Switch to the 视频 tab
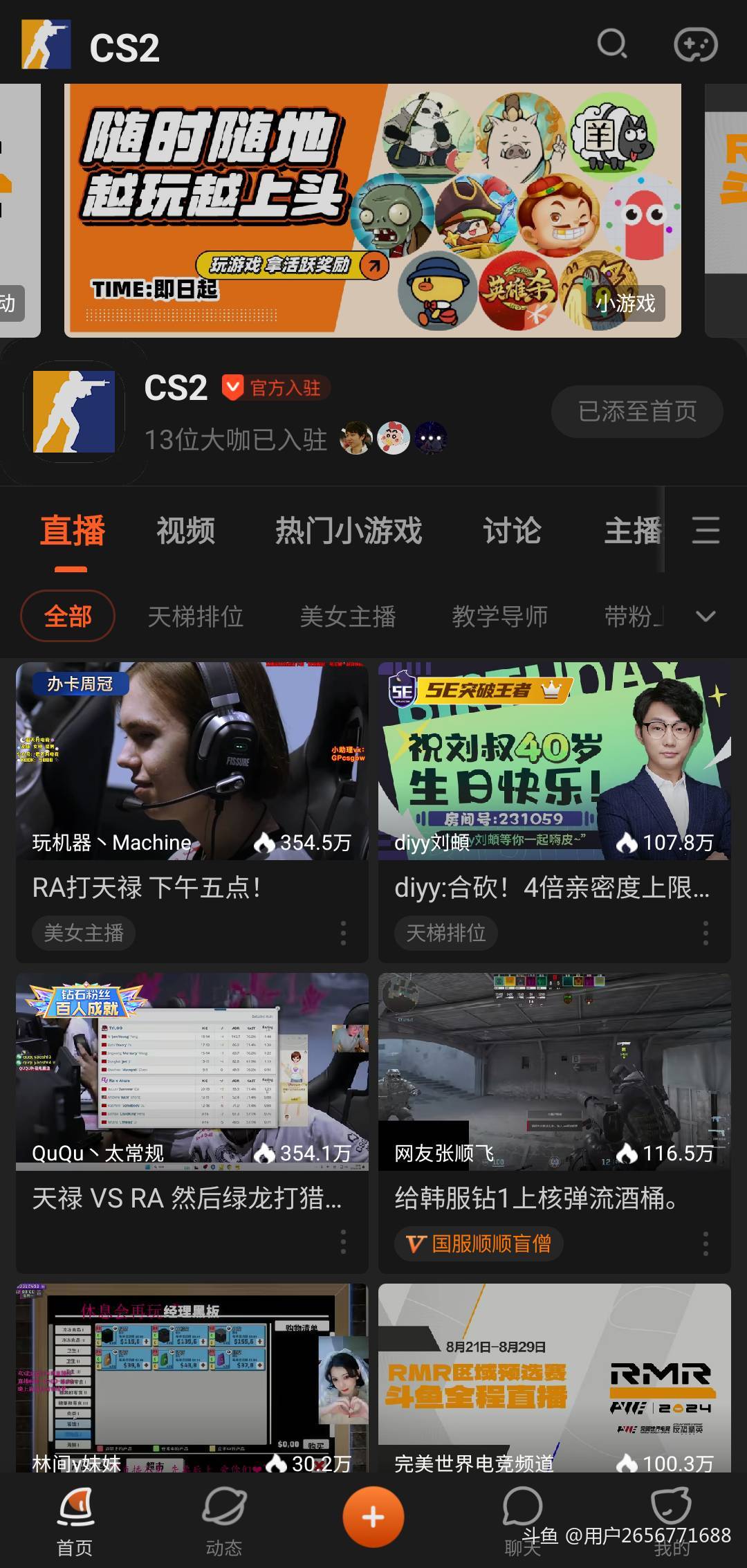Screen dimensions: 747x1568 point(185,530)
